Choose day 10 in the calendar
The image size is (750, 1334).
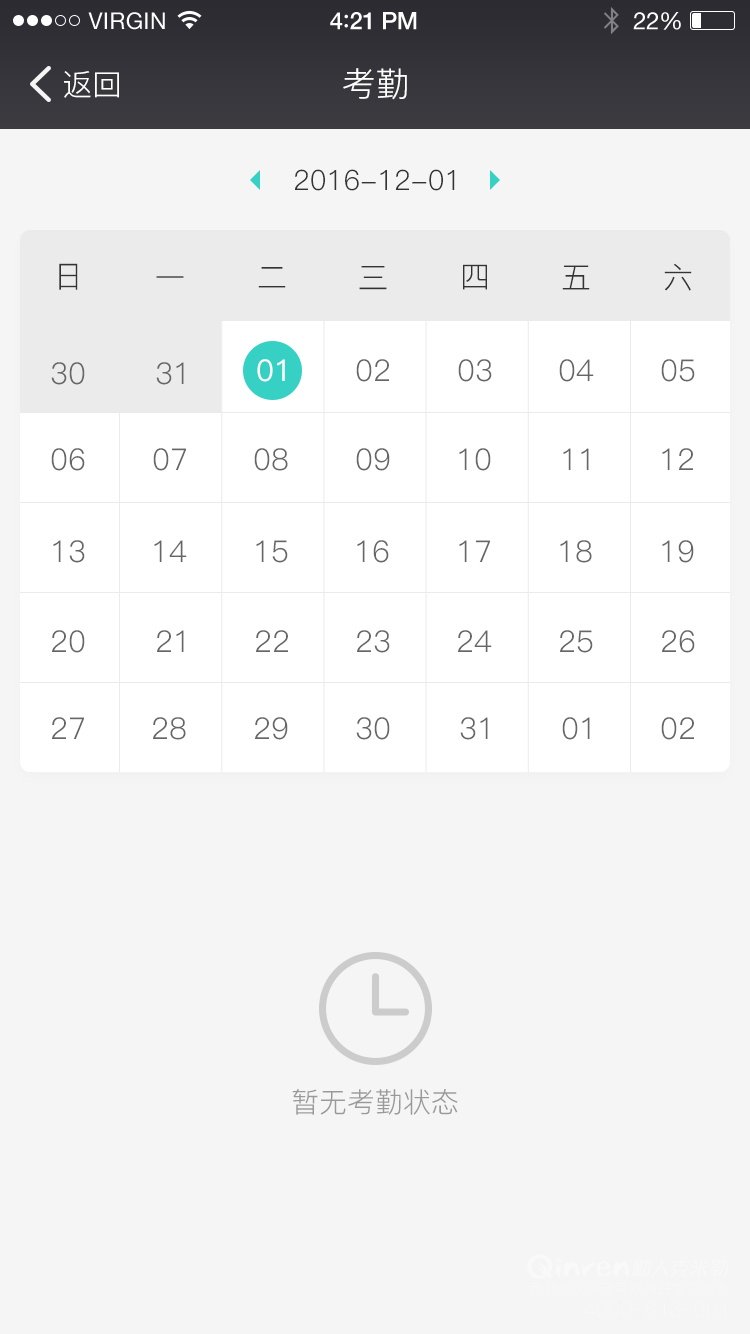(474, 459)
